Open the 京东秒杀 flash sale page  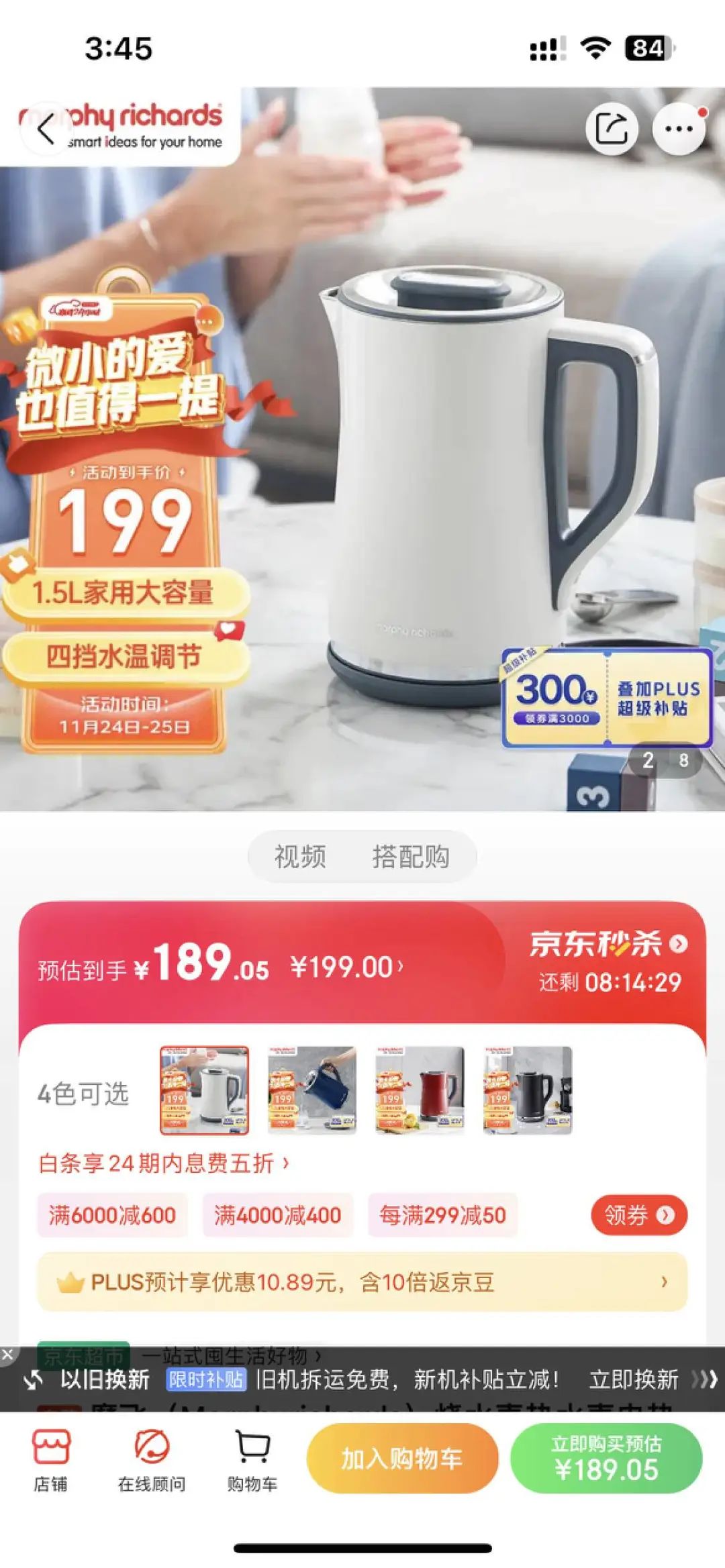(608, 944)
